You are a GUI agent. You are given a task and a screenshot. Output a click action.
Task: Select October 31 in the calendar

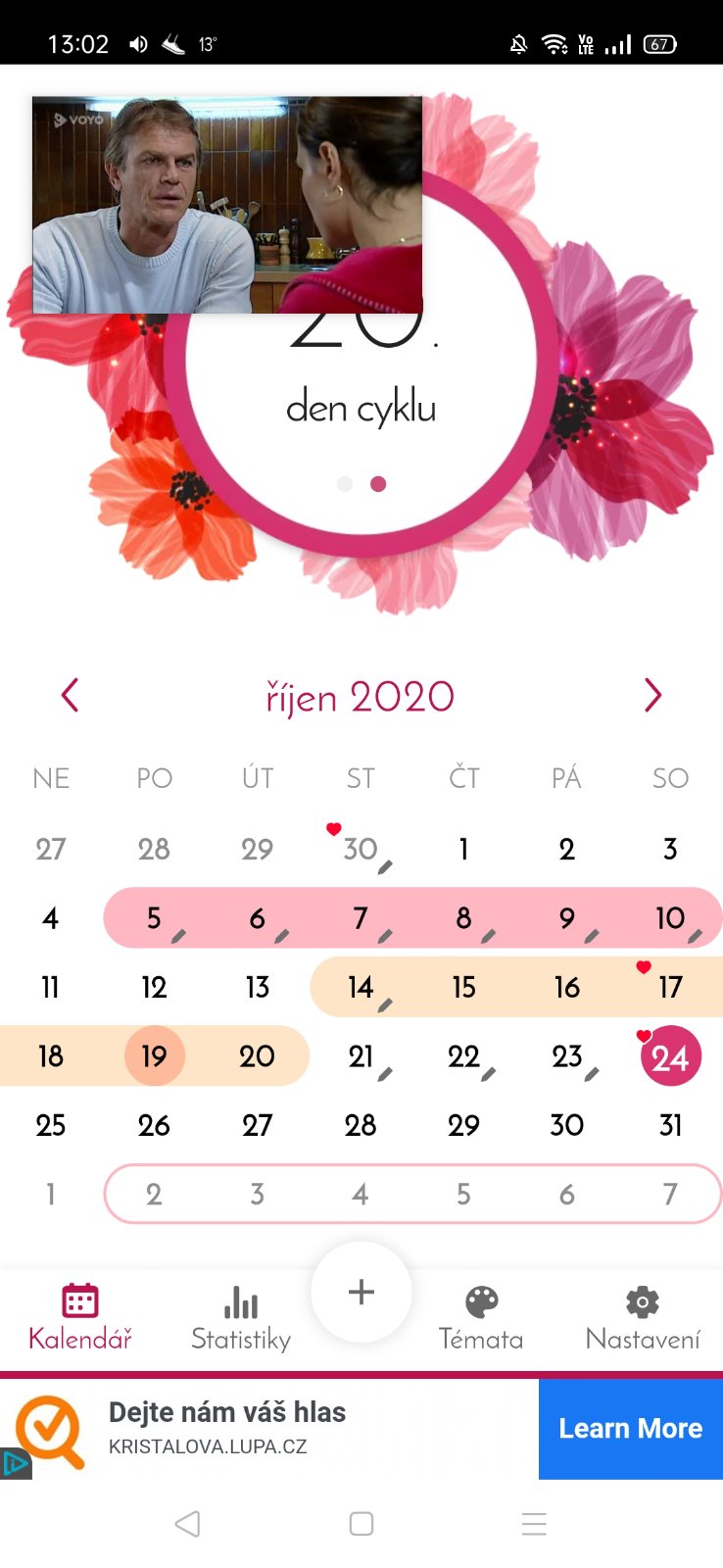670,1125
